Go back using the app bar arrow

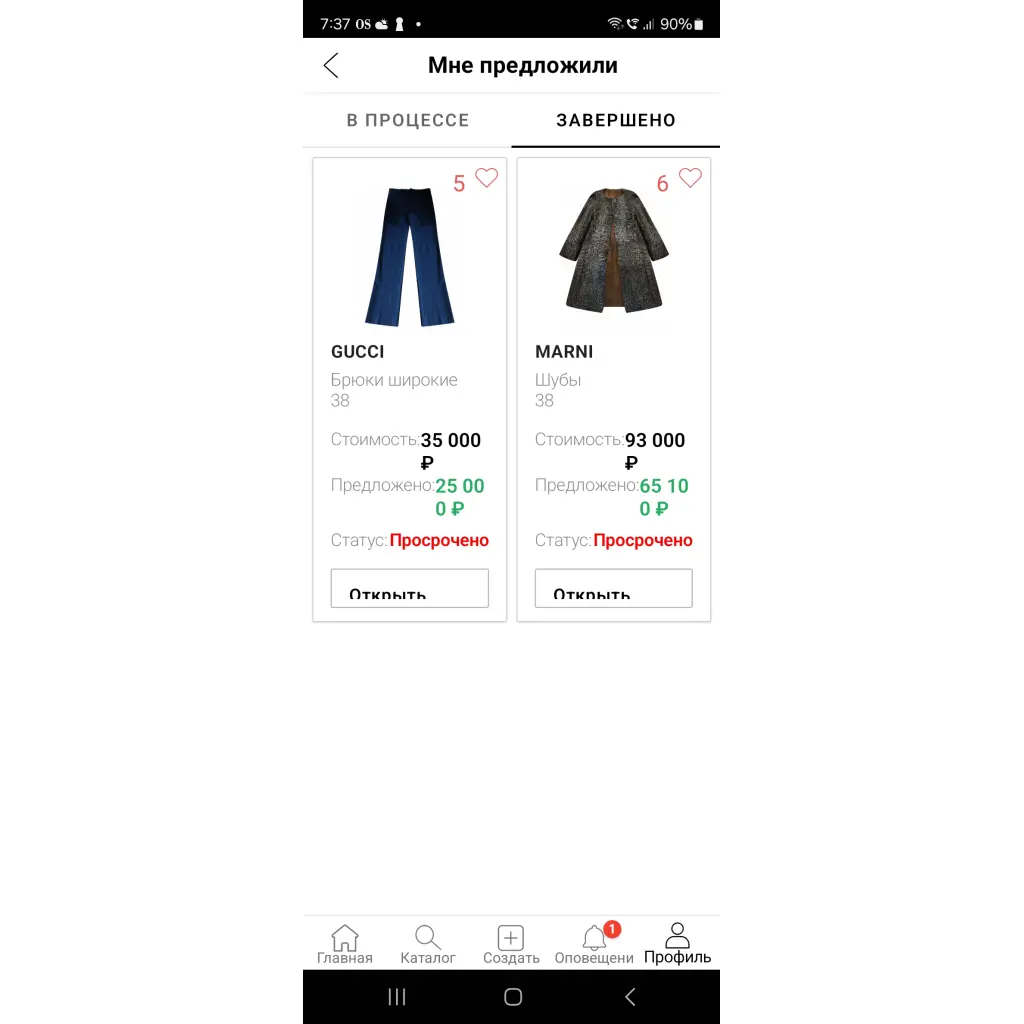(331, 66)
